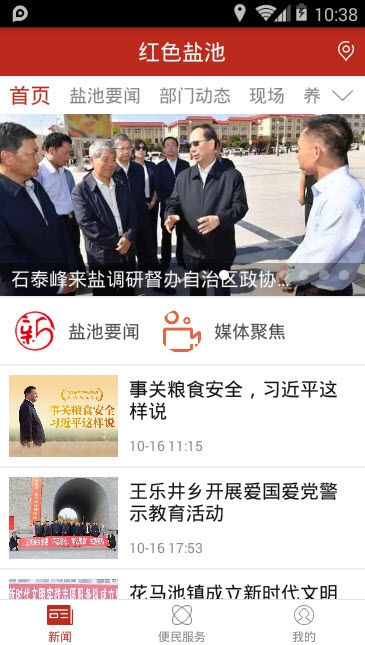Go to the 现场 tab

[x=267, y=96]
